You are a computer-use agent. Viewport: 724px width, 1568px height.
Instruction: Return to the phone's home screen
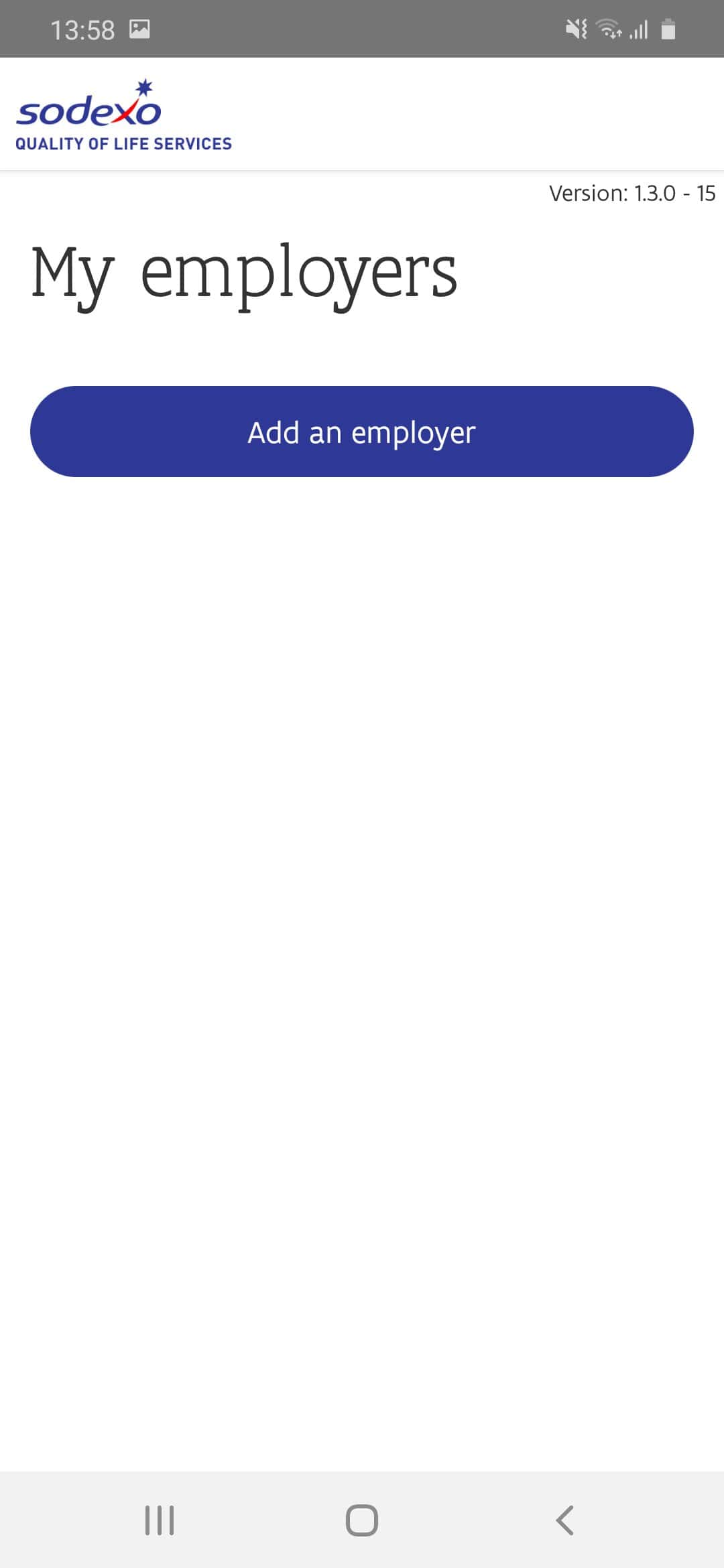362,1520
